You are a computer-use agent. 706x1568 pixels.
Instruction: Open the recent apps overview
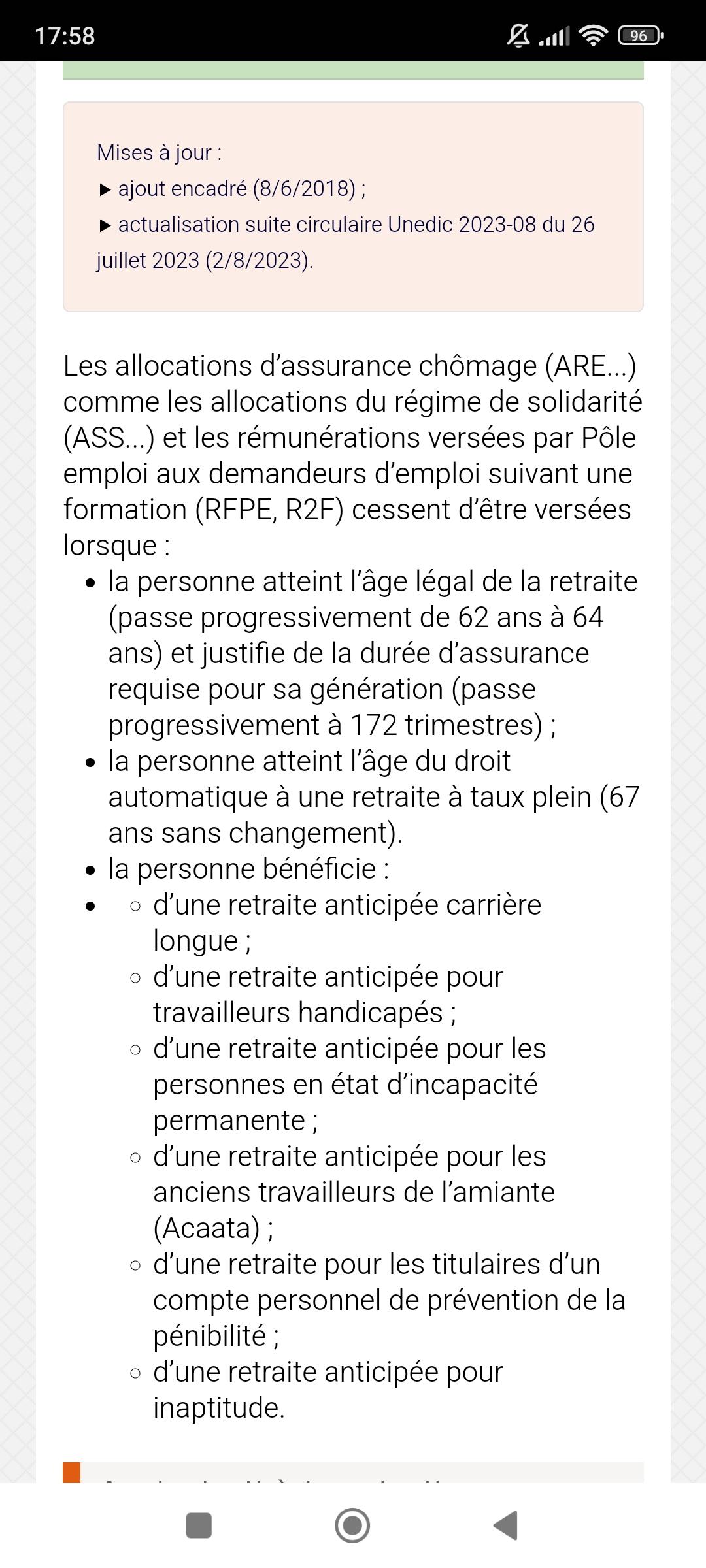[x=199, y=1525]
